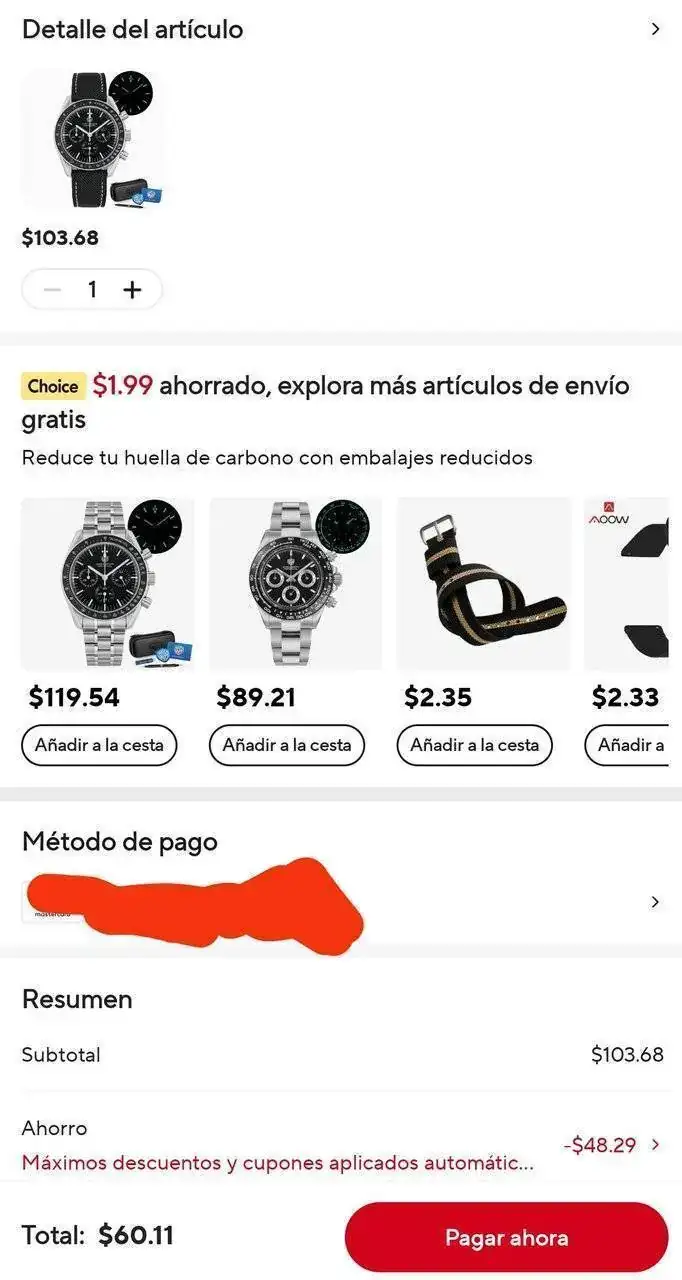
Task: Open the $2.35 nylon strap card
Action: 483,584
